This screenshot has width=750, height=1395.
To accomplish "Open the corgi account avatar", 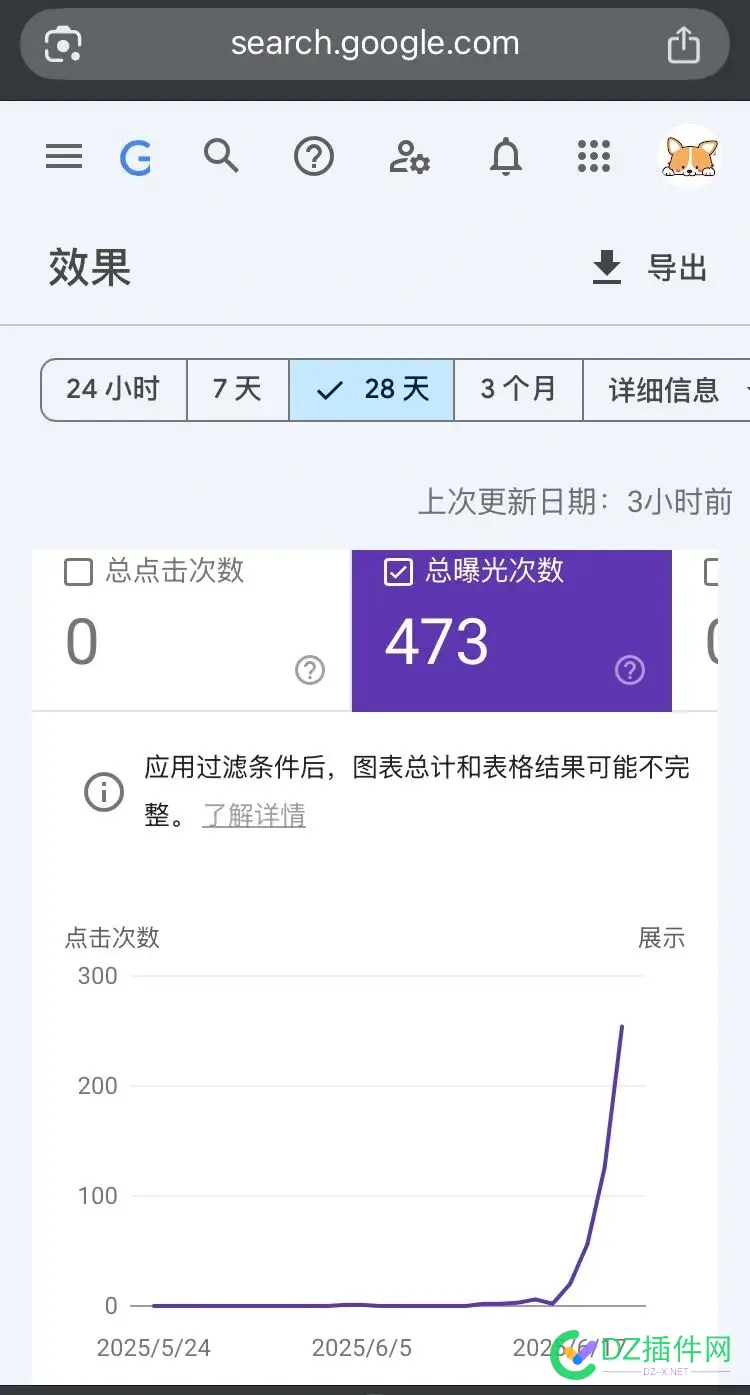I will point(690,156).
